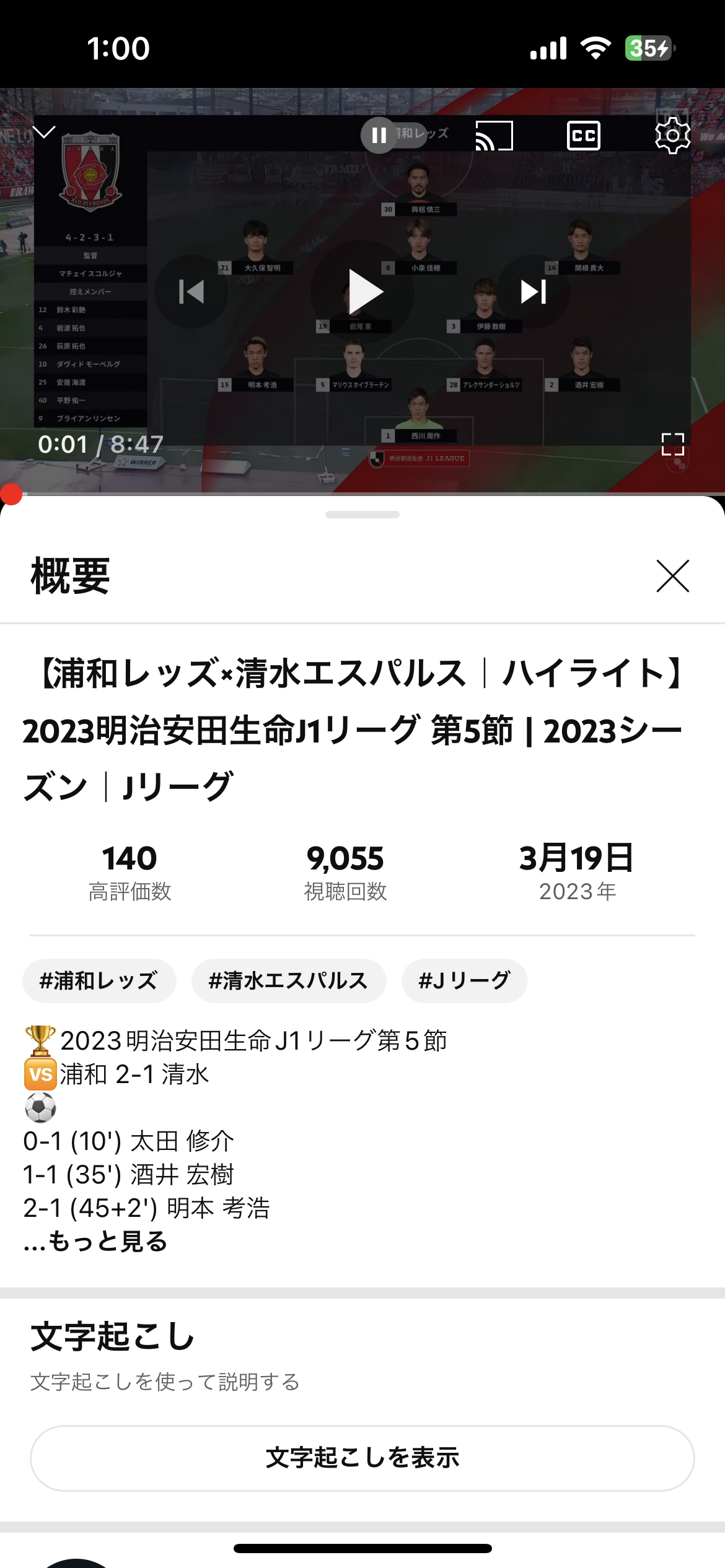Open the #浦和レッズ hashtag

tap(99, 981)
